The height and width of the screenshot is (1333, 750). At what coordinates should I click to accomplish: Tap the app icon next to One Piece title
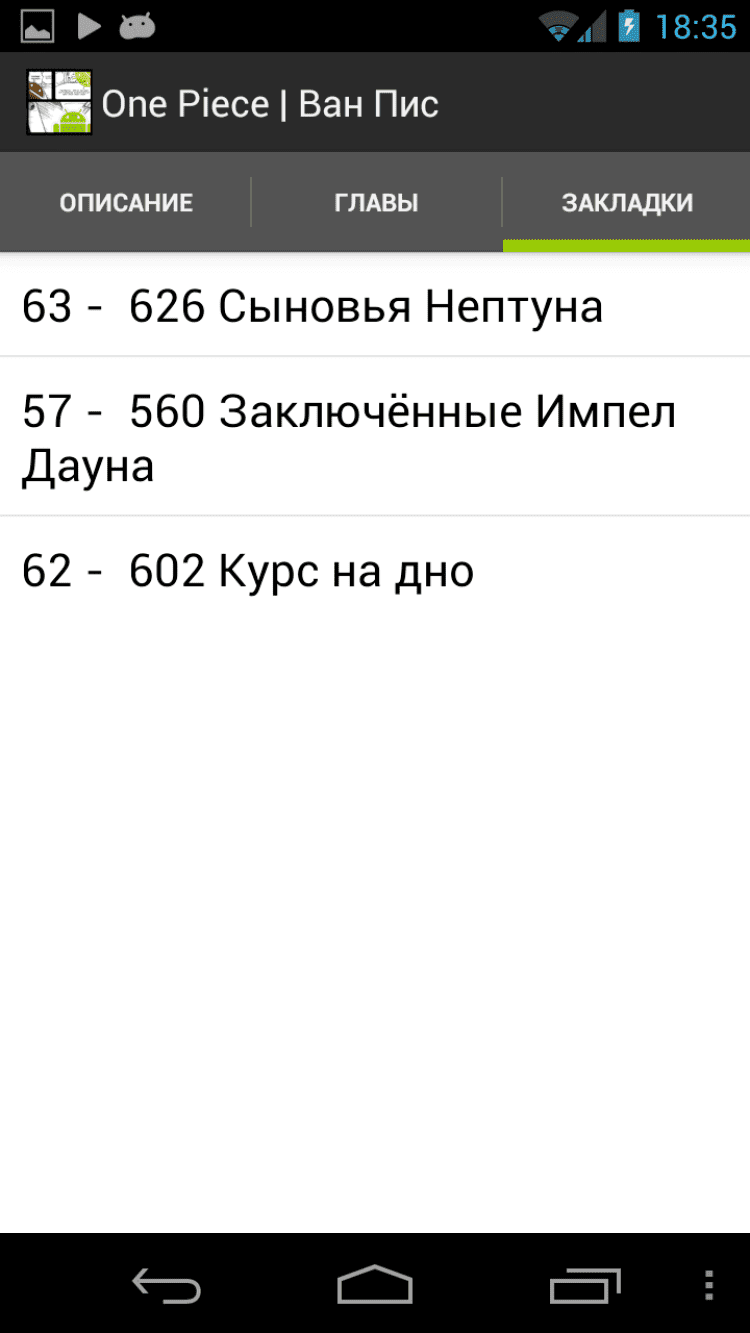tap(59, 103)
